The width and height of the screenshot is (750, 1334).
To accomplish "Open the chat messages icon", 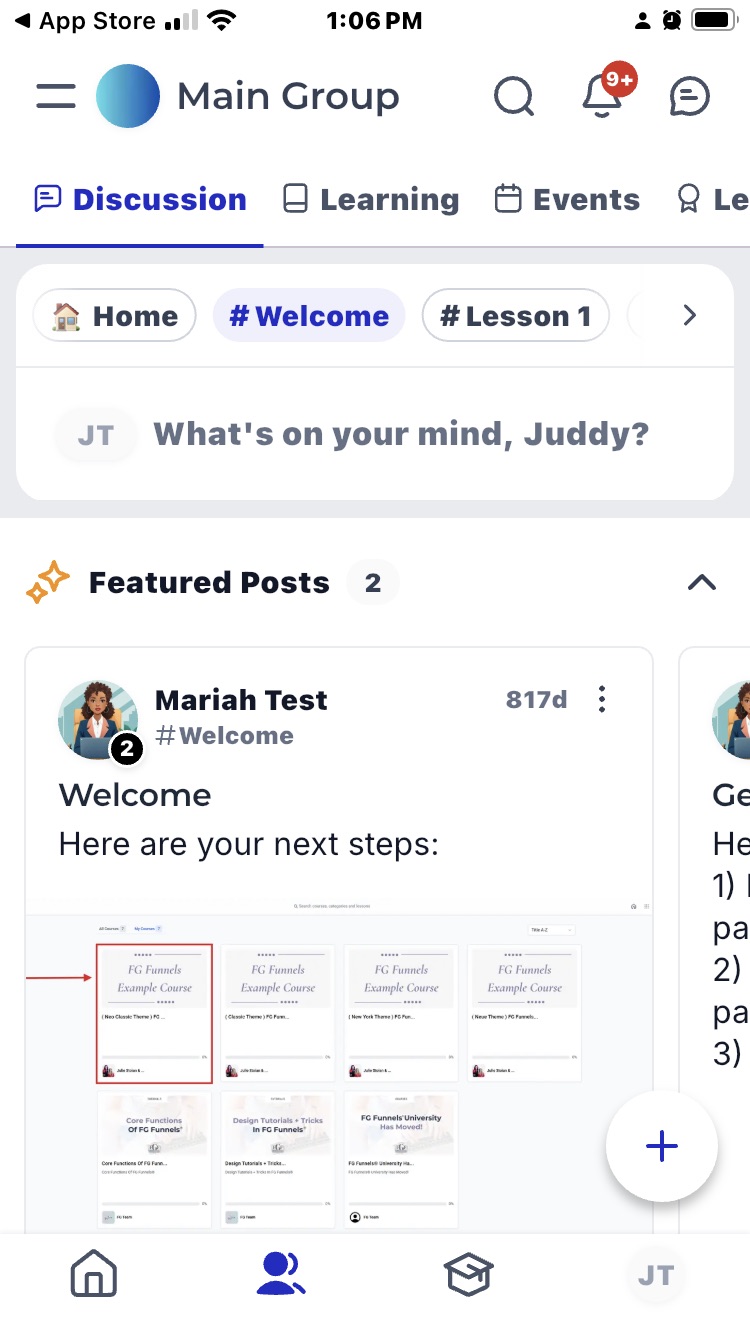I will click(x=689, y=97).
